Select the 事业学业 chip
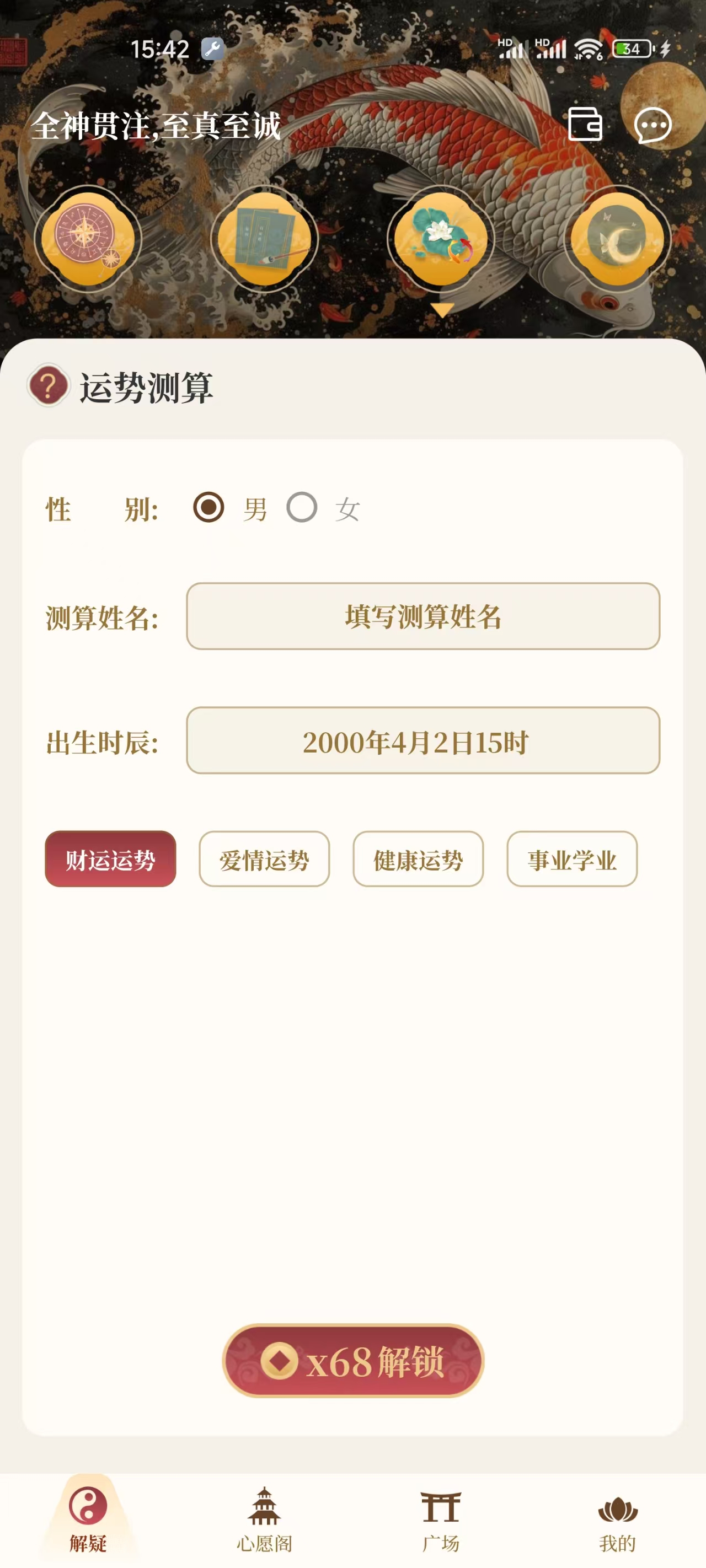The width and height of the screenshot is (706, 1568). click(571, 859)
